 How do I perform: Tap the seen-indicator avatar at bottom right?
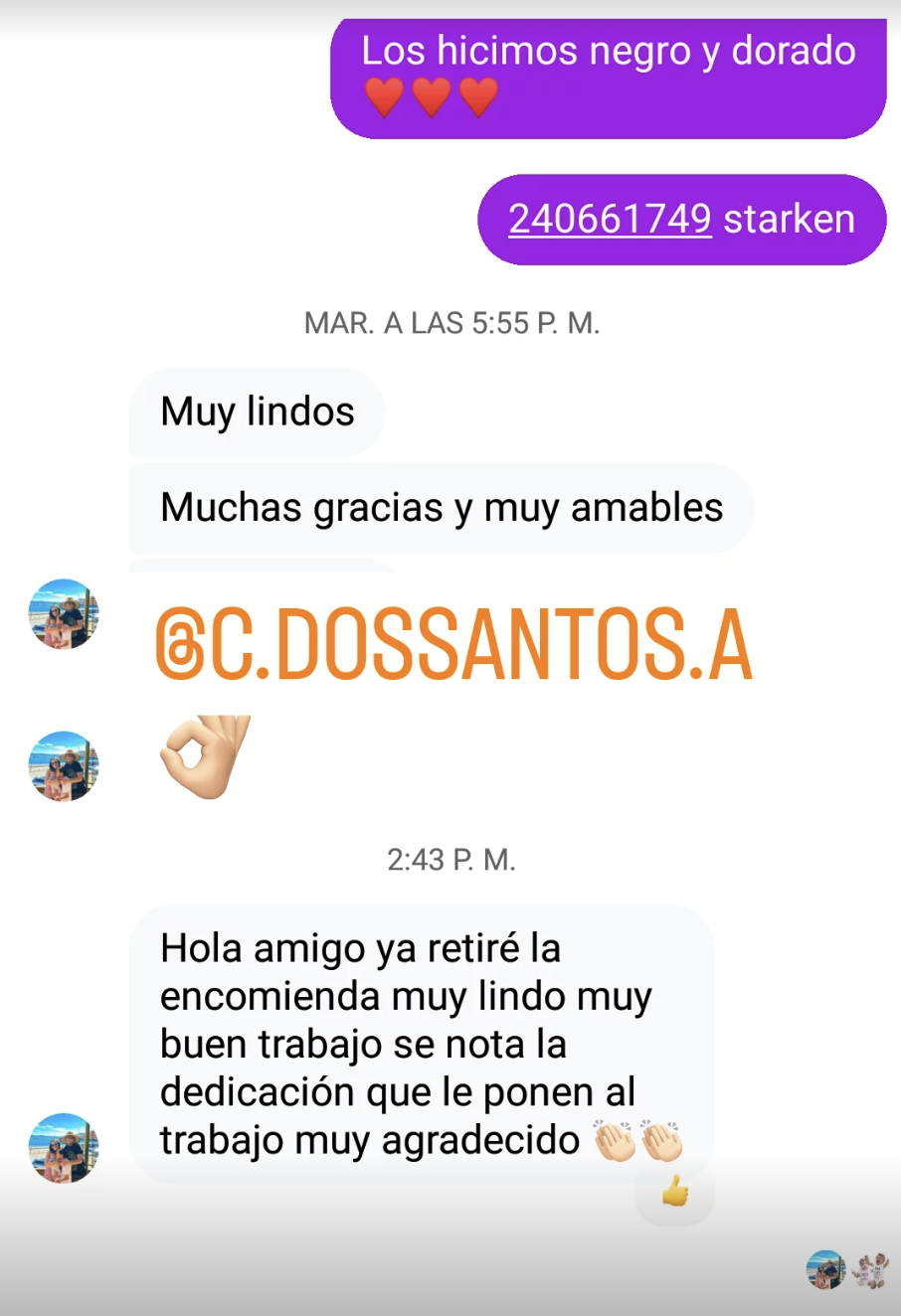[823, 1267]
